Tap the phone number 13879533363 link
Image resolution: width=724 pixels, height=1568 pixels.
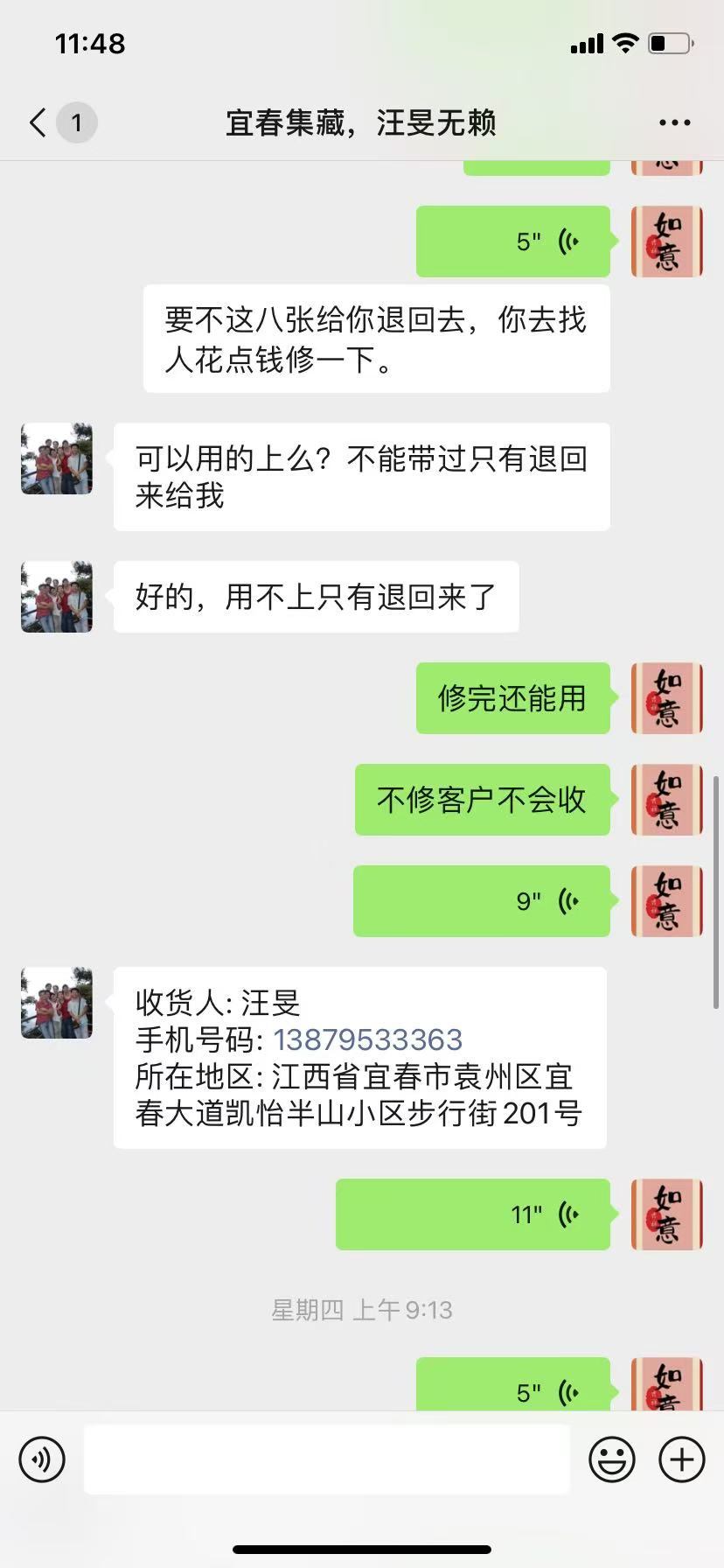(367, 1039)
